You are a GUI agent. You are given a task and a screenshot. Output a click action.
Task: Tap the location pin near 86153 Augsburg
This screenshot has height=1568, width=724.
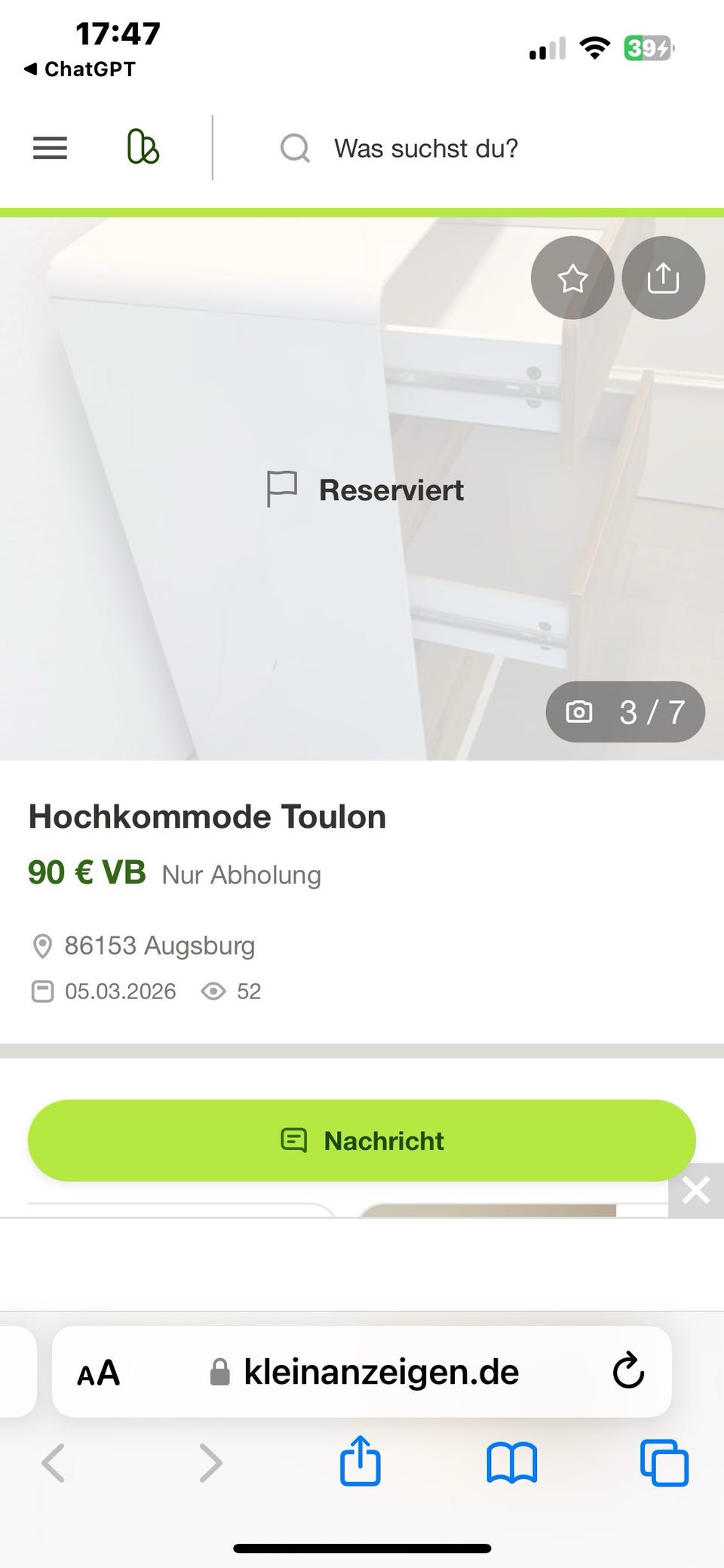coord(41,945)
